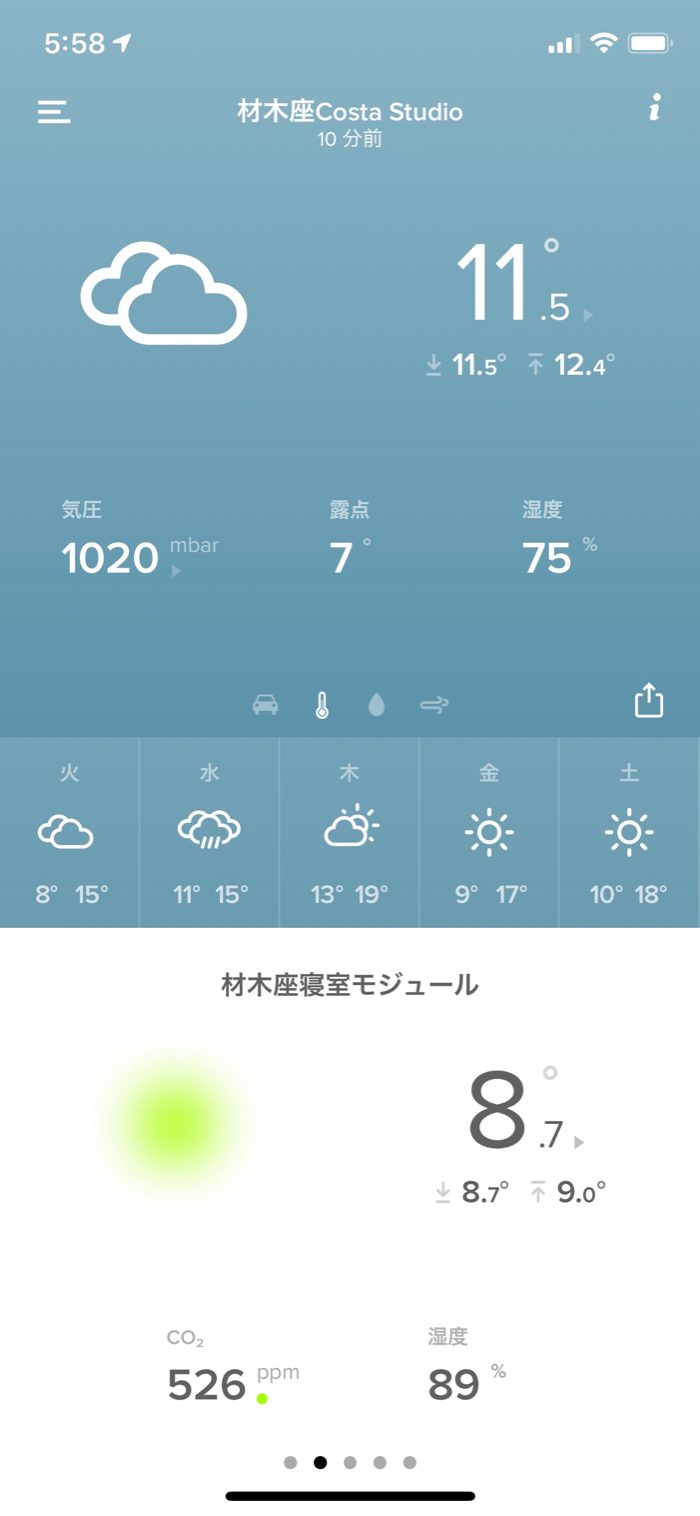Select the thermometer temperature view
Image resolution: width=700 pixels, height=1516 pixels.
(321, 705)
